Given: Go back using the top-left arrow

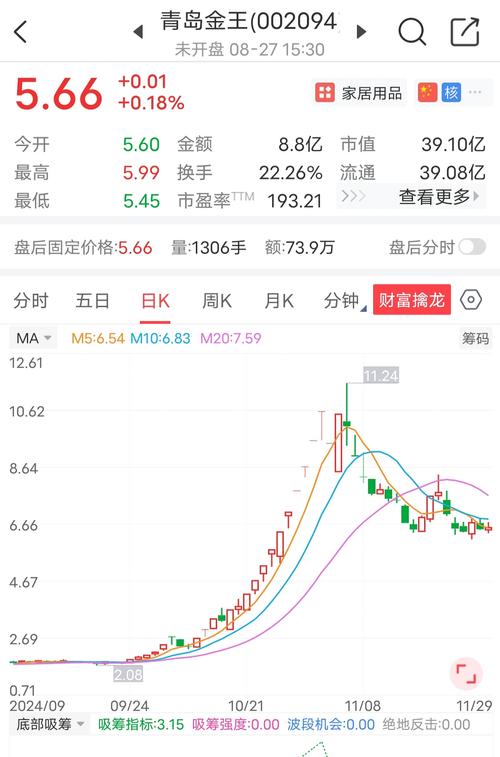Looking at the screenshot, I should click(x=21, y=32).
